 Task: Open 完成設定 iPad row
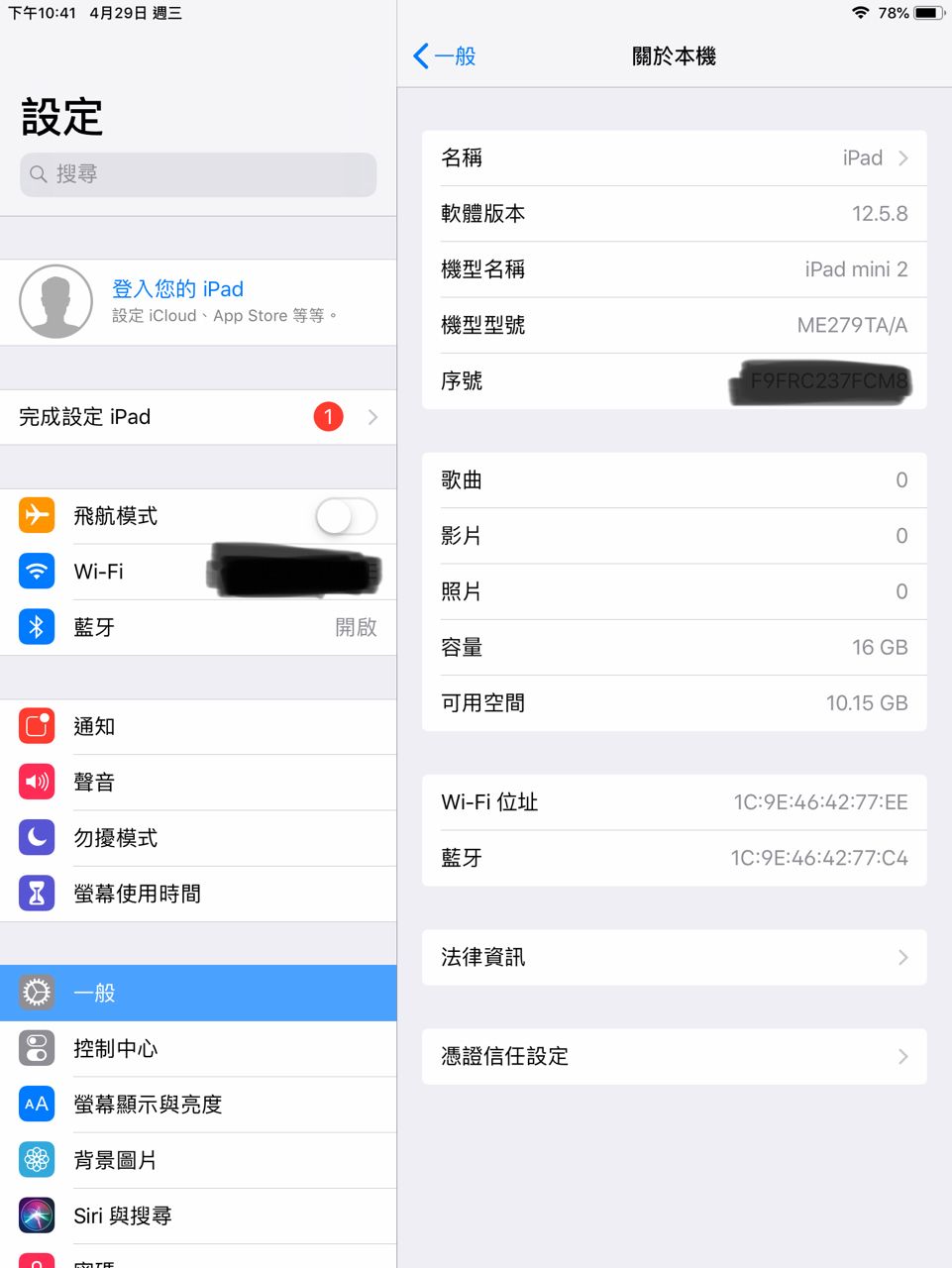tap(198, 417)
